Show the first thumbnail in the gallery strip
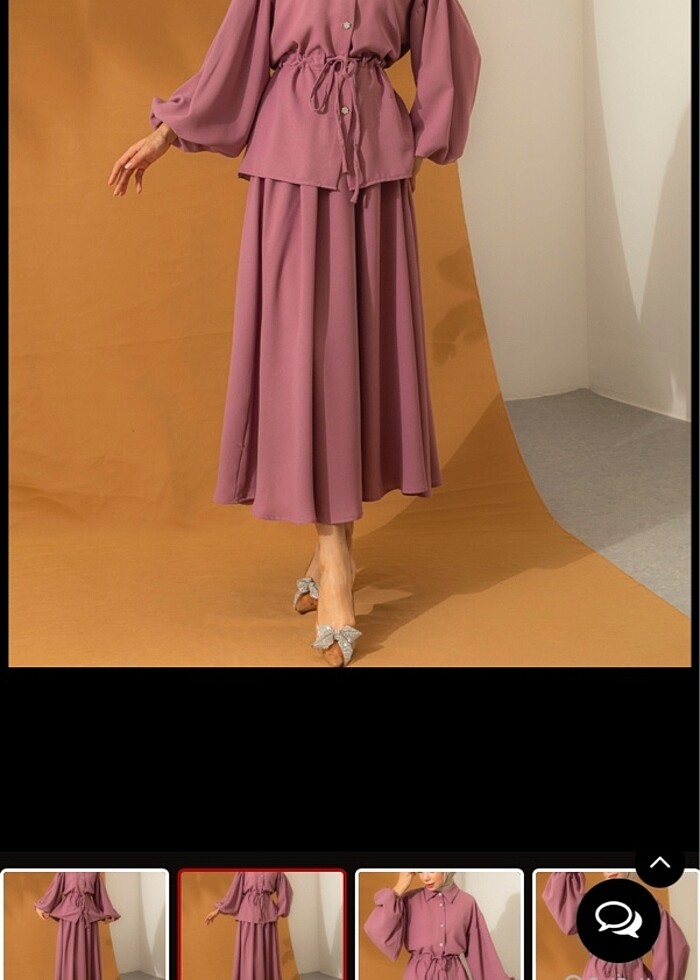 coord(85,925)
